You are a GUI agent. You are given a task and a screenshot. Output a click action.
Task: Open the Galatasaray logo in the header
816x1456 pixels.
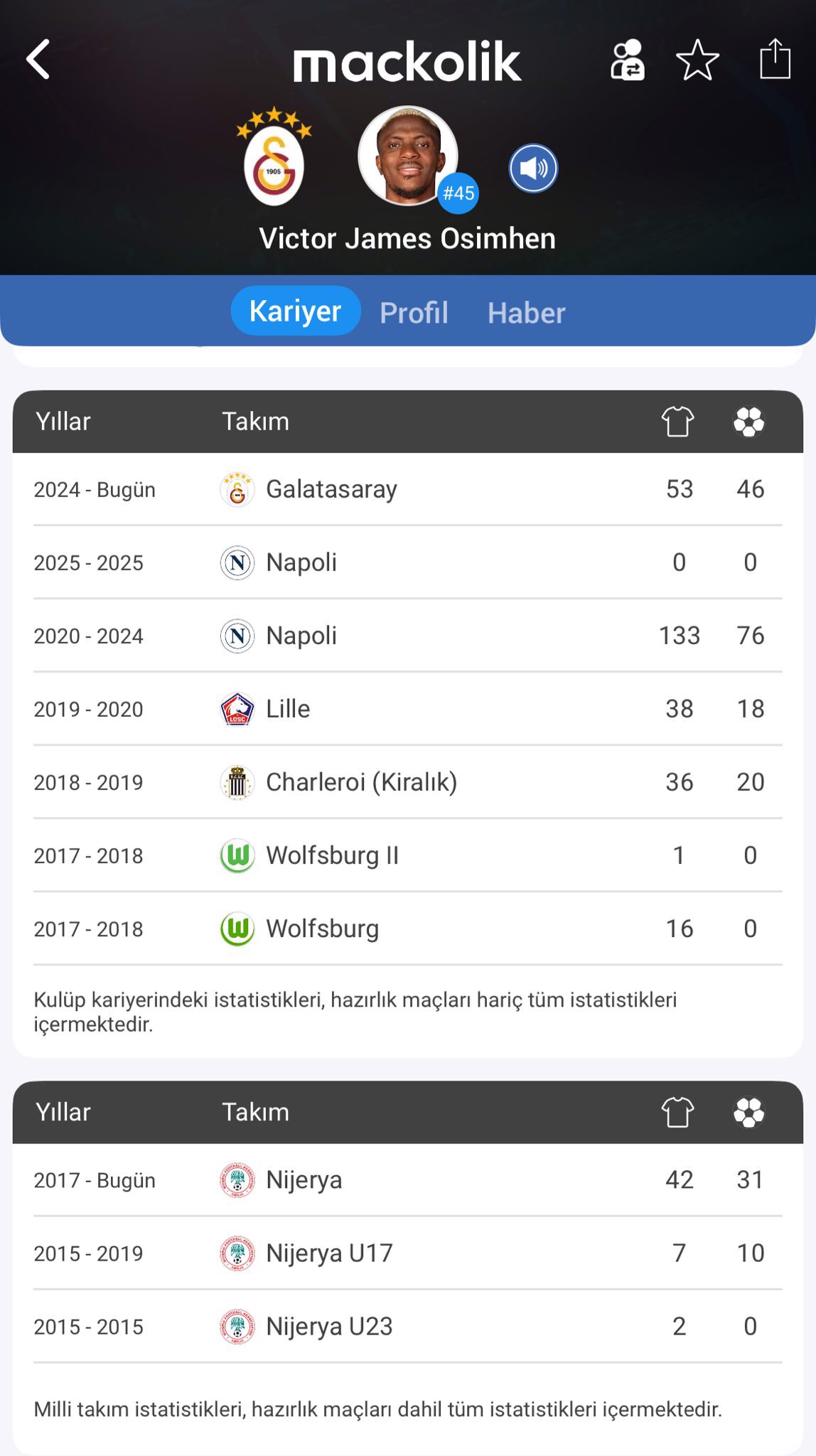coord(274,159)
